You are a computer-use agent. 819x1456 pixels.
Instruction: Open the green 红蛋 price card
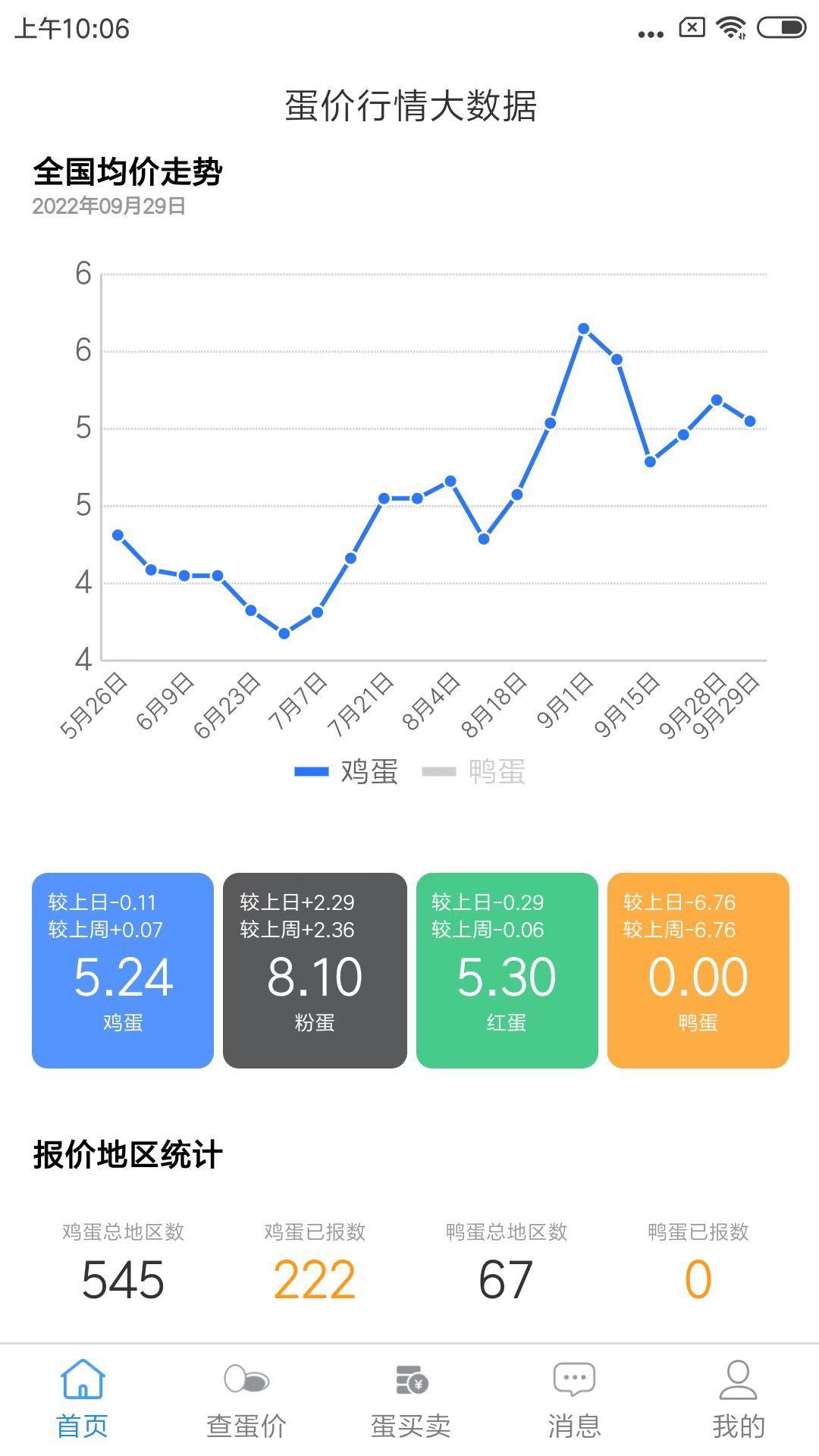pyautogui.click(x=507, y=970)
